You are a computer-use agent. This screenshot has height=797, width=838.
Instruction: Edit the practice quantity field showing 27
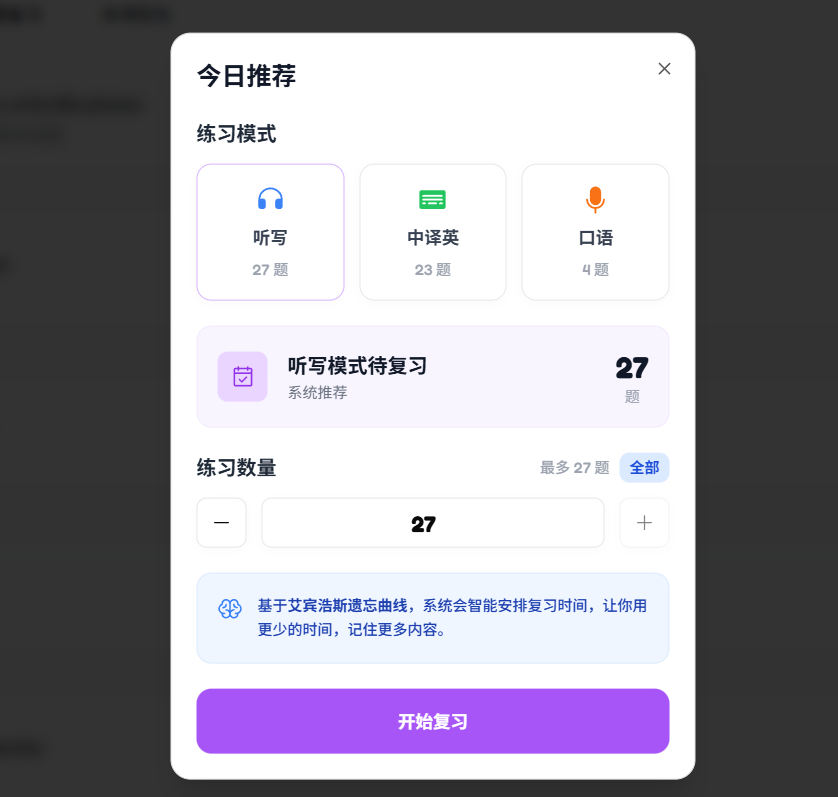[433, 523]
